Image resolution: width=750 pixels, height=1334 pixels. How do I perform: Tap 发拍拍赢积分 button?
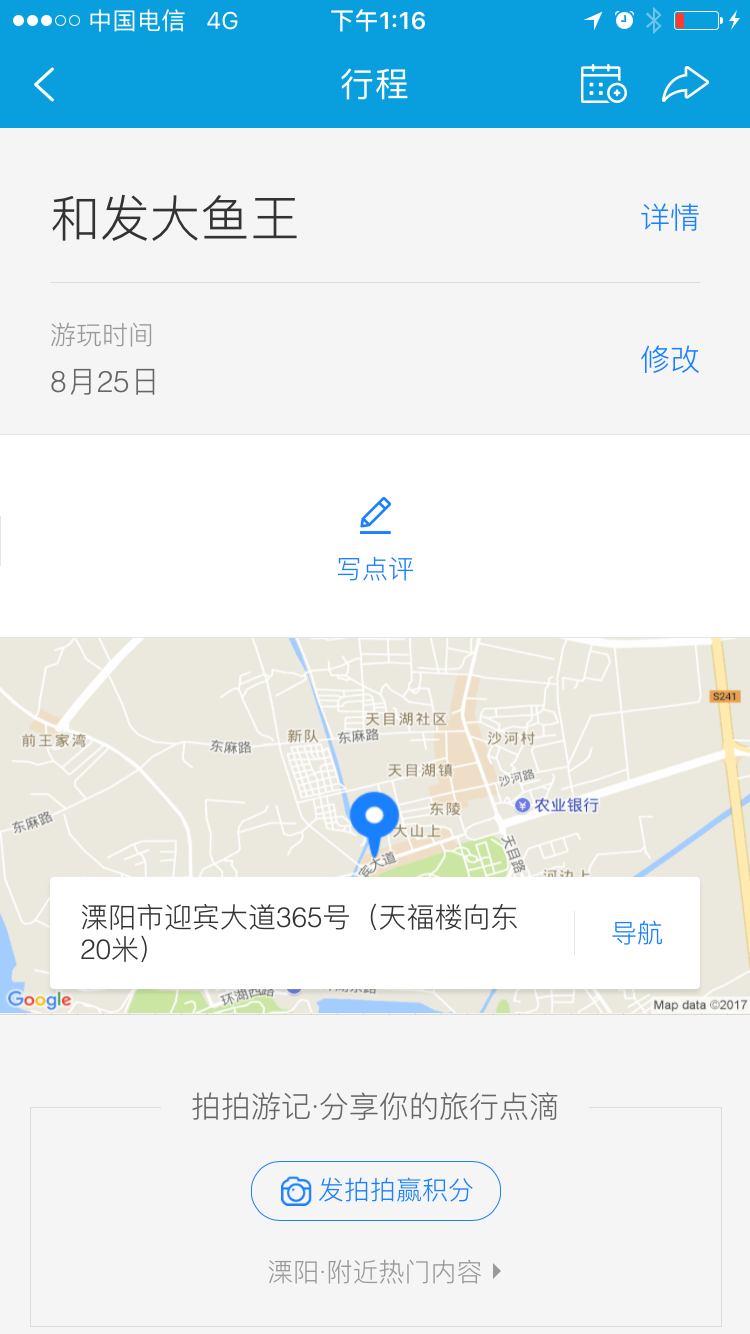point(375,1191)
